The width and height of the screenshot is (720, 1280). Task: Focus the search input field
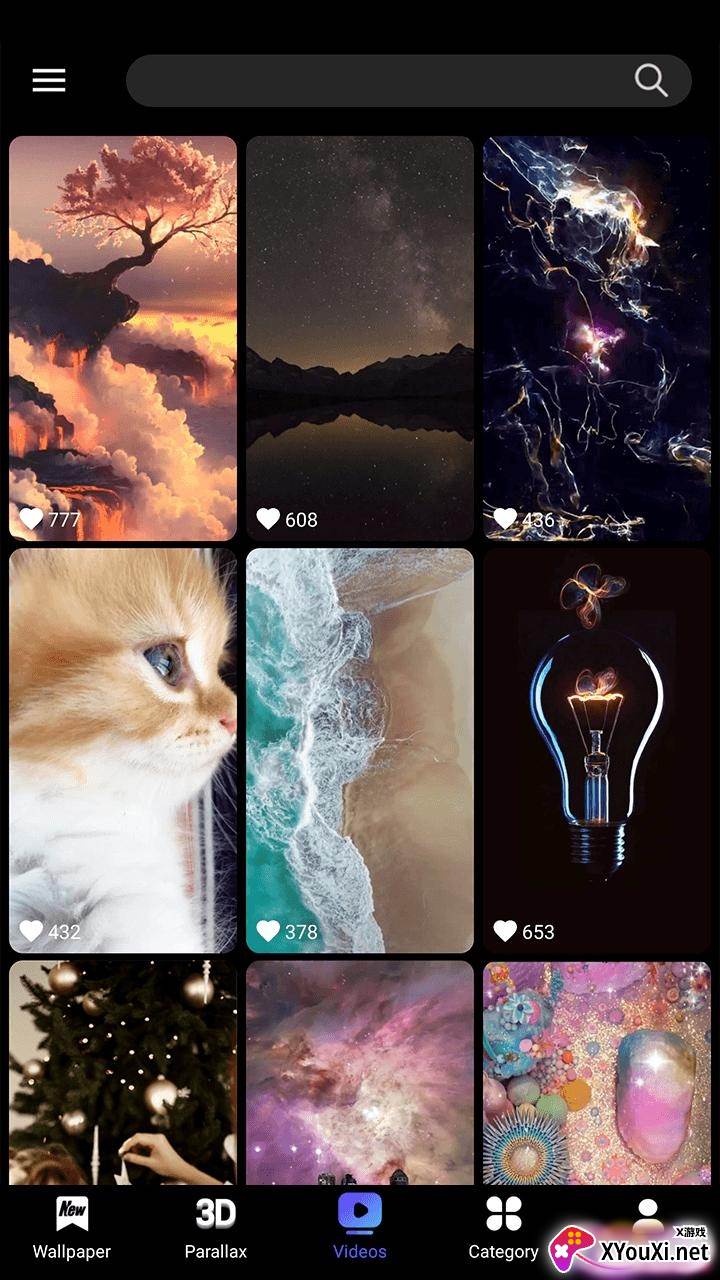pyautogui.click(x=380, y=80)
